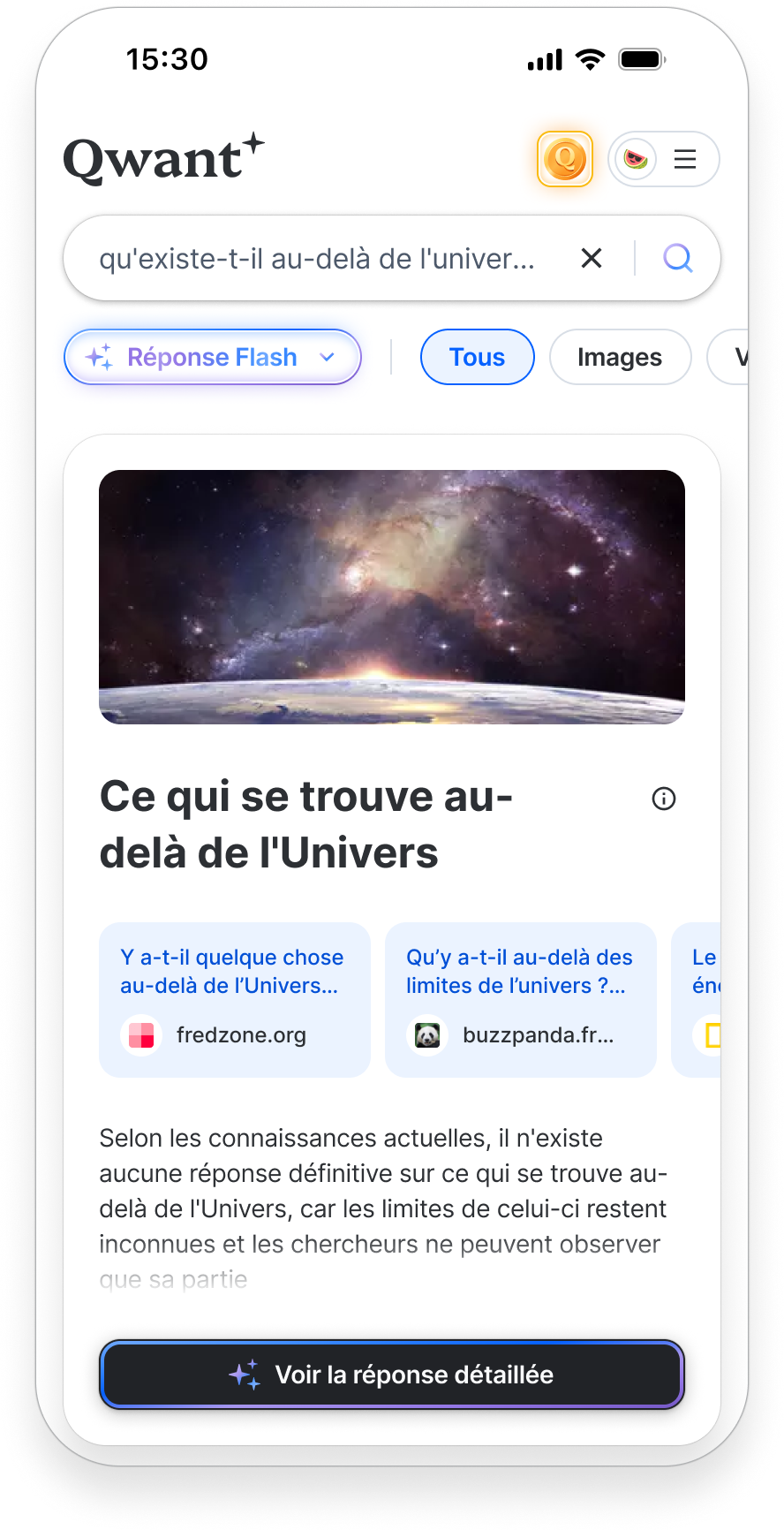Tap Voir la réponse détaillée

tap(392, 1375)
